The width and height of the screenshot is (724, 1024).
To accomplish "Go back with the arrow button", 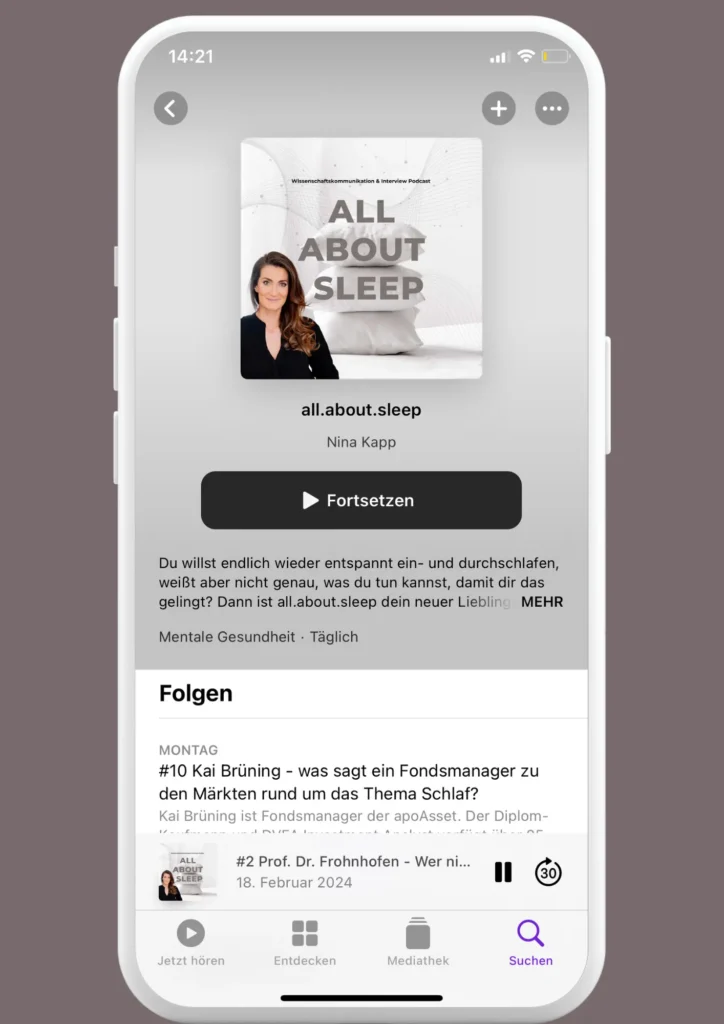I will coord(171,108).
